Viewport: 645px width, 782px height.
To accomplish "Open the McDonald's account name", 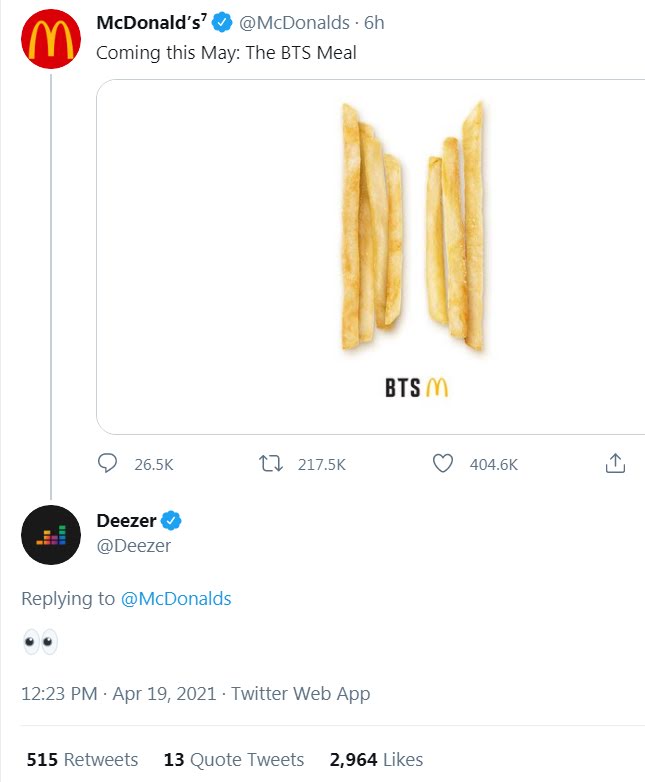I will tap(152, 22).
